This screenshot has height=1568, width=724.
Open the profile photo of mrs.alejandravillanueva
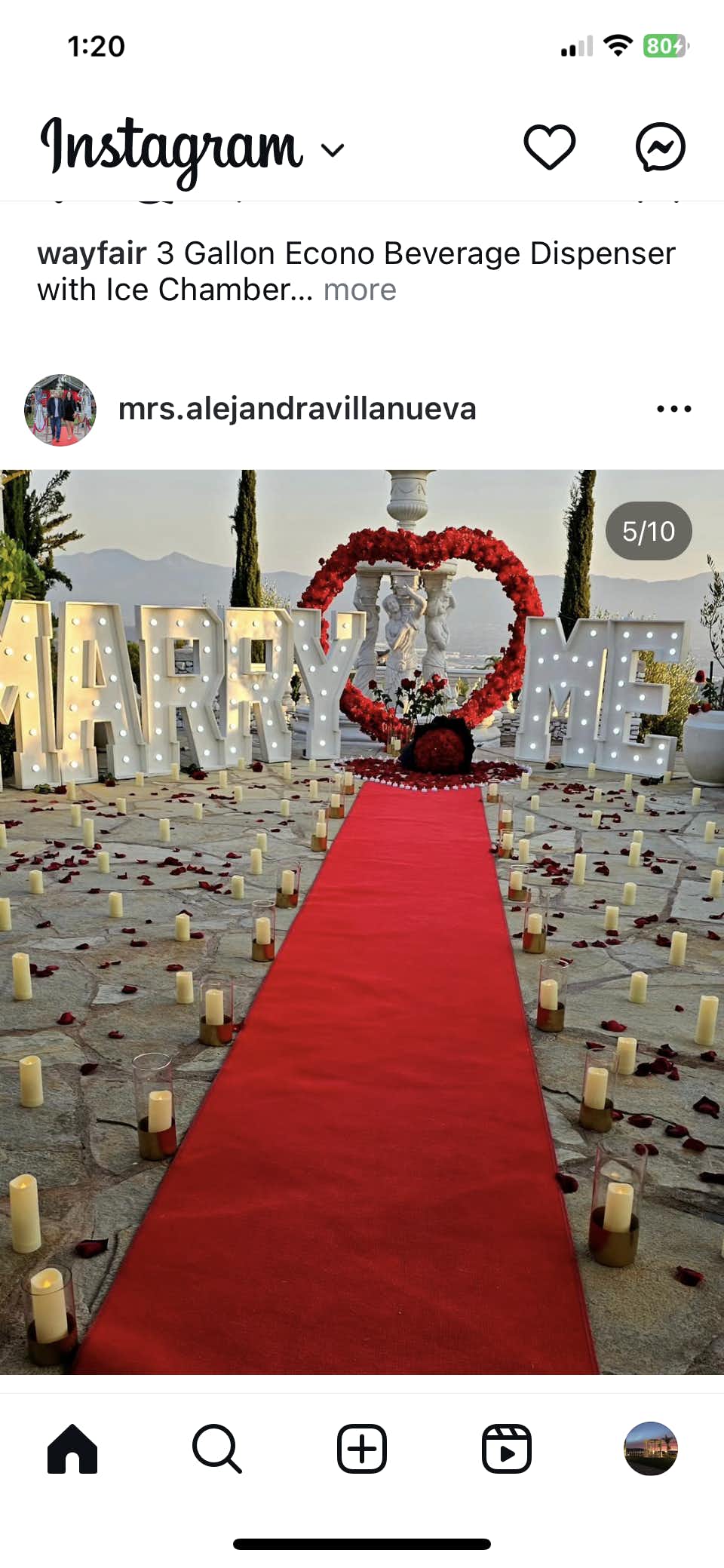click(x=60, y=410)
